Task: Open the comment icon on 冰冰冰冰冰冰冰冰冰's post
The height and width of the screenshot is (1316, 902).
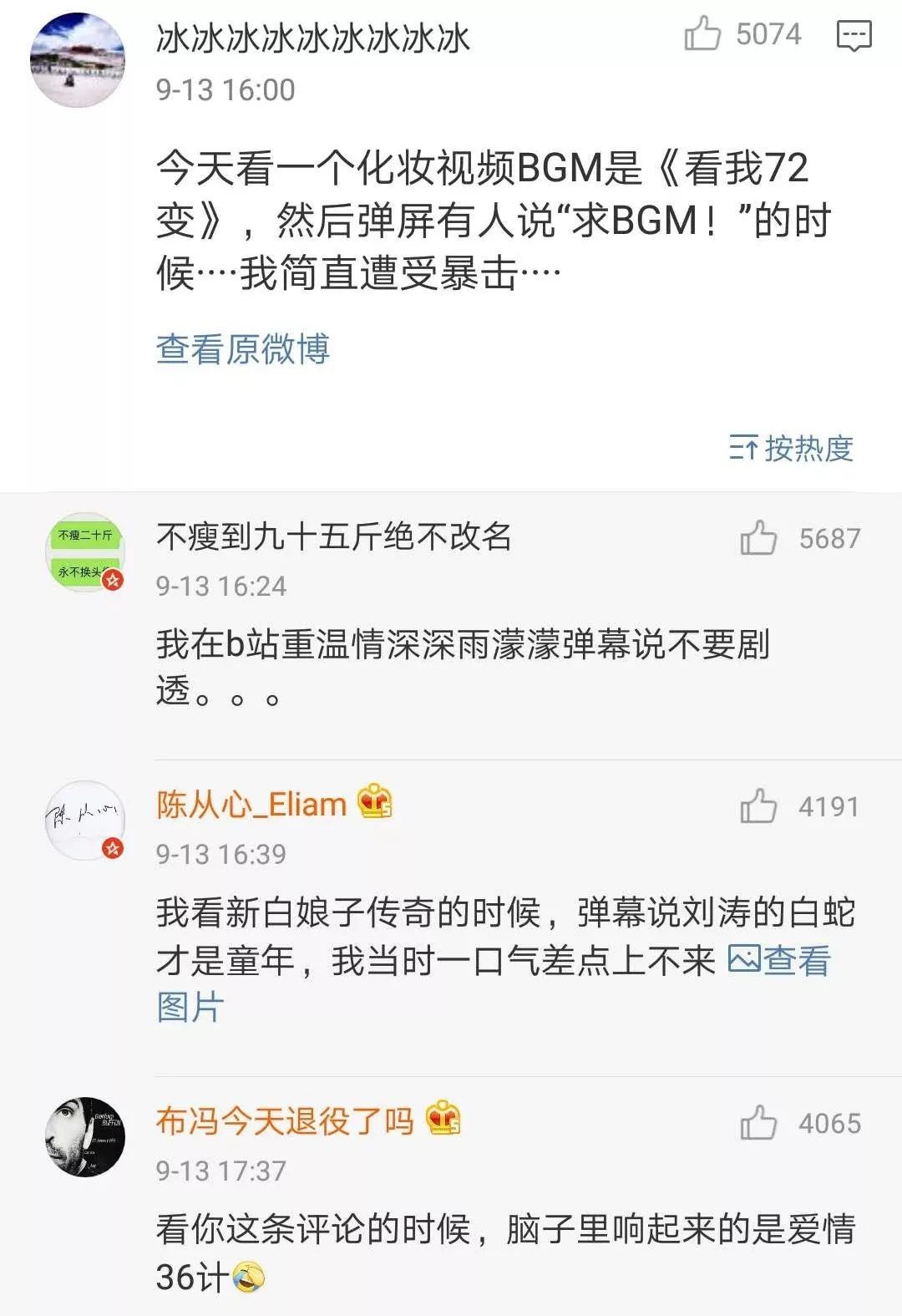Action: (854, 36)
